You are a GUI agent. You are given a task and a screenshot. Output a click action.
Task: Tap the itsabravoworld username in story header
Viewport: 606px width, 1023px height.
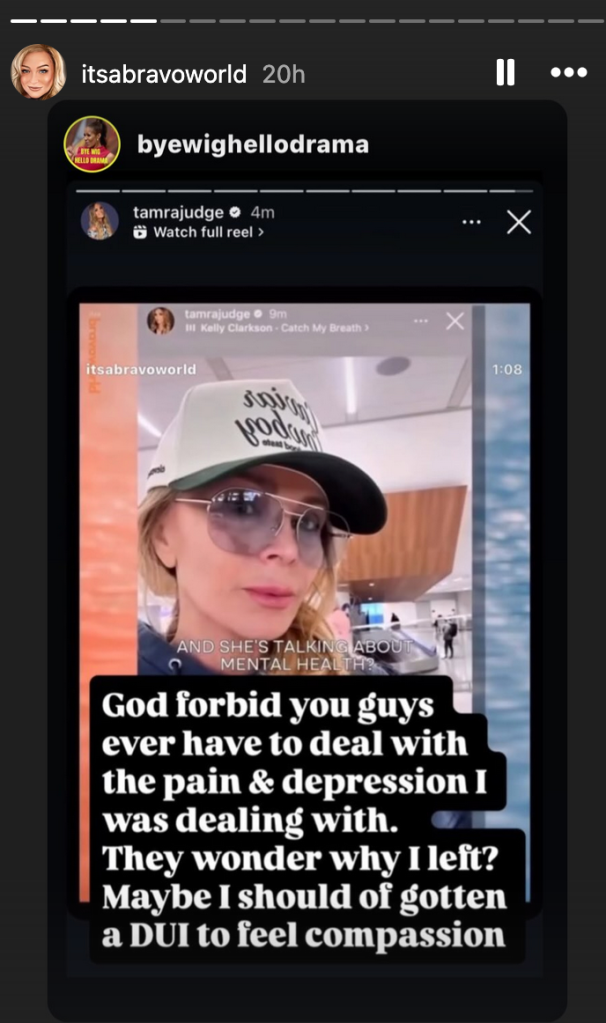162,74
